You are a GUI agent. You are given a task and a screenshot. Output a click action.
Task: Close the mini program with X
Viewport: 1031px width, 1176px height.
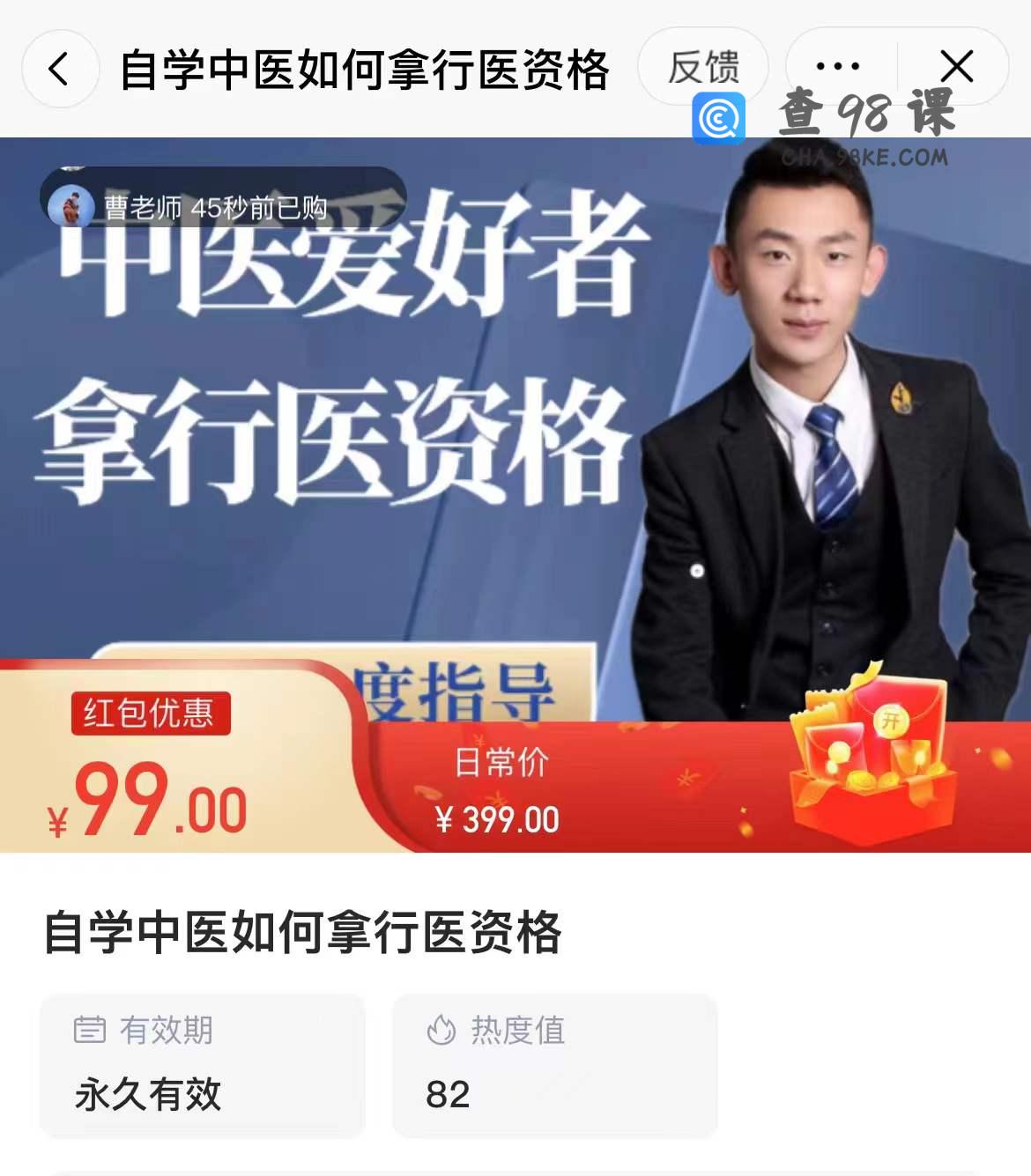click(956, 67)
